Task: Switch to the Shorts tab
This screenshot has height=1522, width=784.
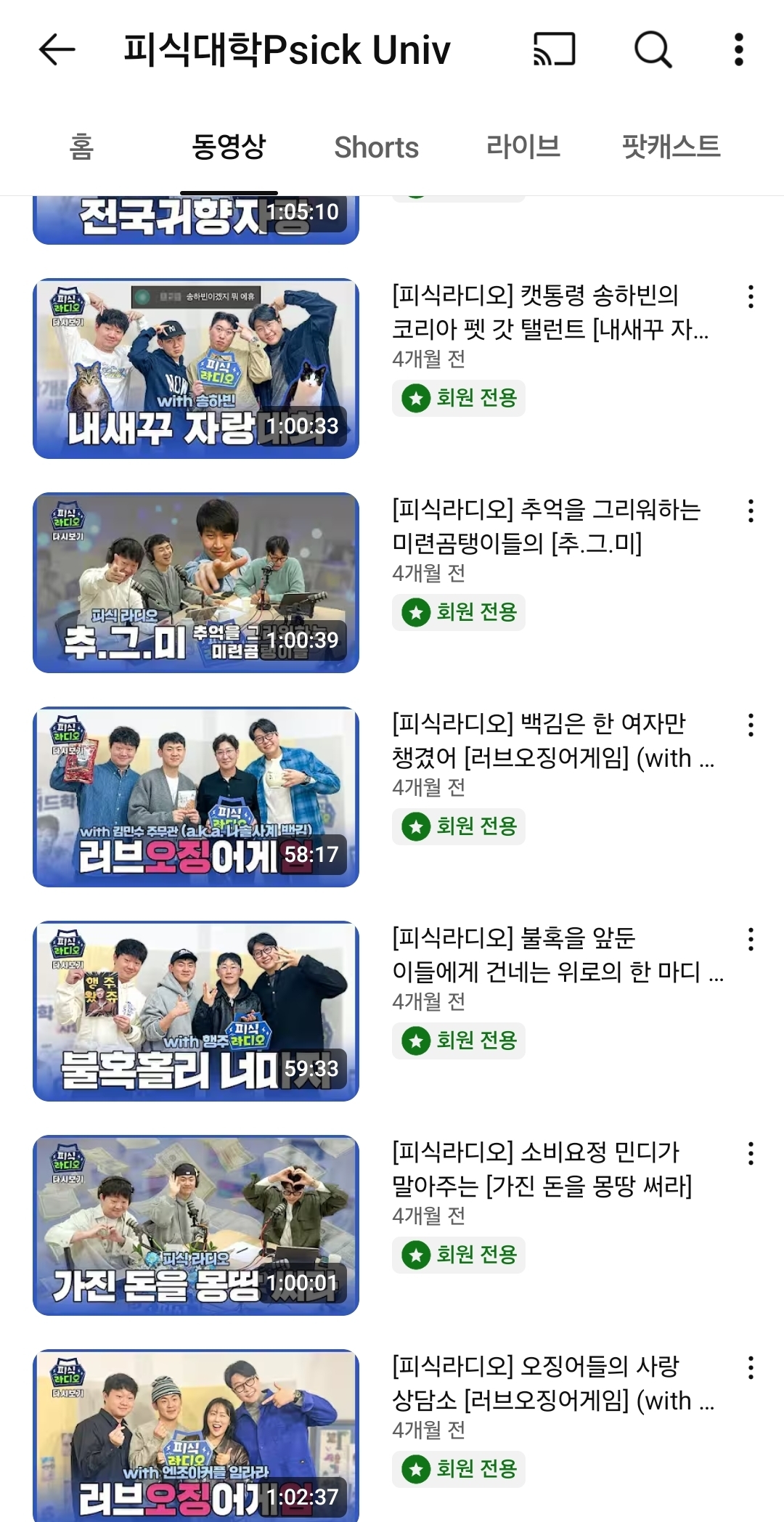Action: 376,147
